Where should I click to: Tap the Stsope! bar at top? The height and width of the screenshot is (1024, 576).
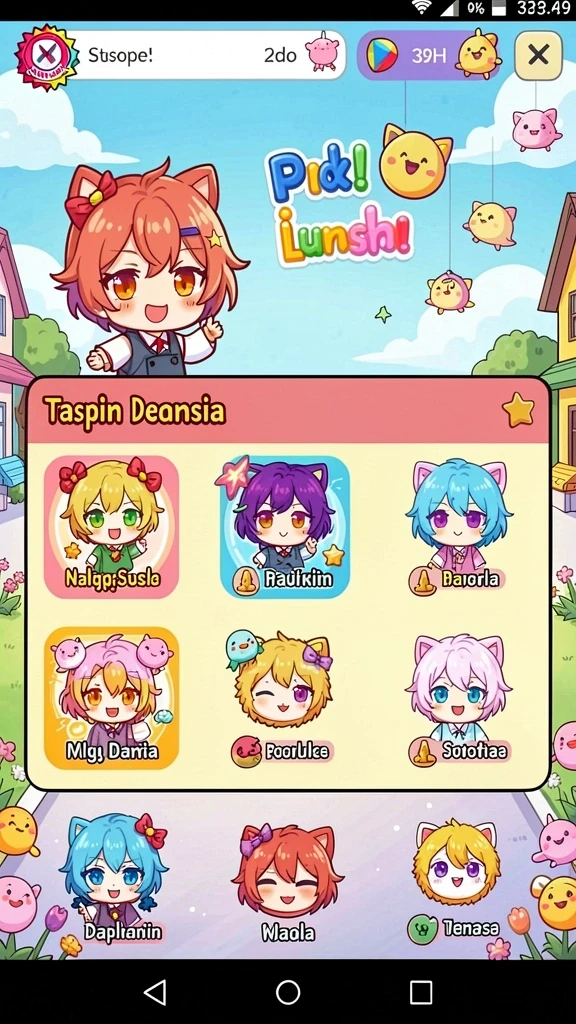click(x=180, y=56)
